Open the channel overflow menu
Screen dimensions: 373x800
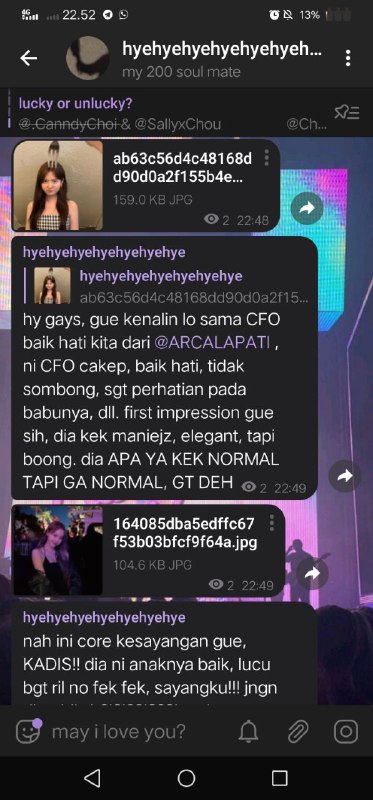point(348,58)
